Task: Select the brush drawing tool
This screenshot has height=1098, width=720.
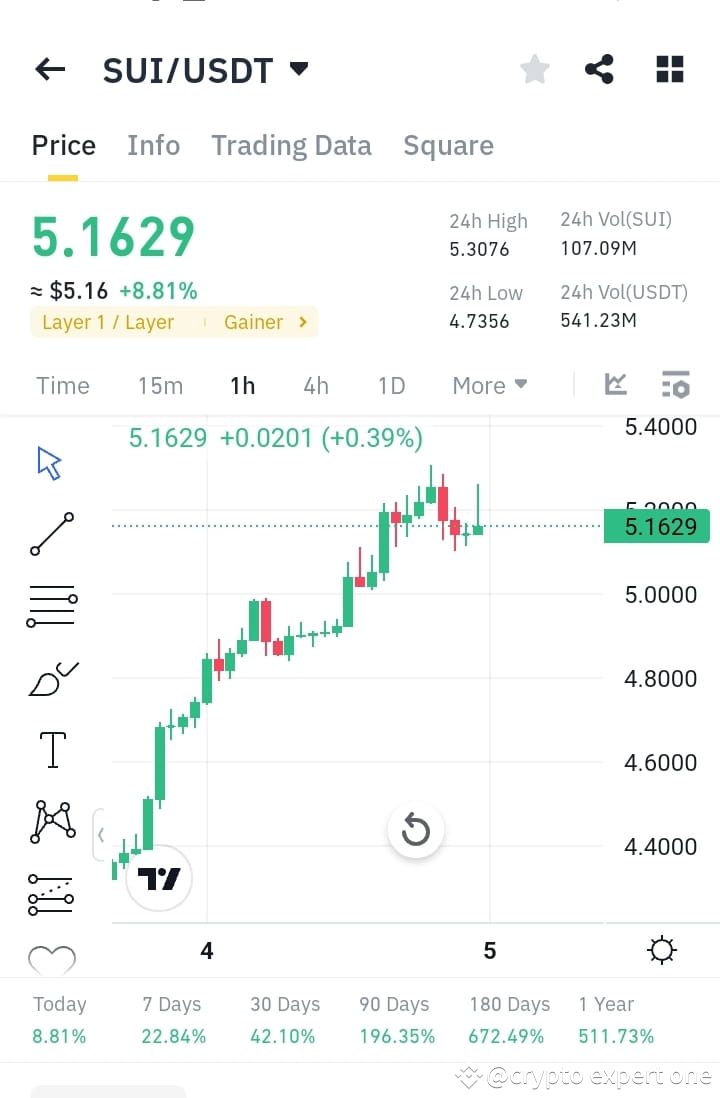Action: coord(51,677)
